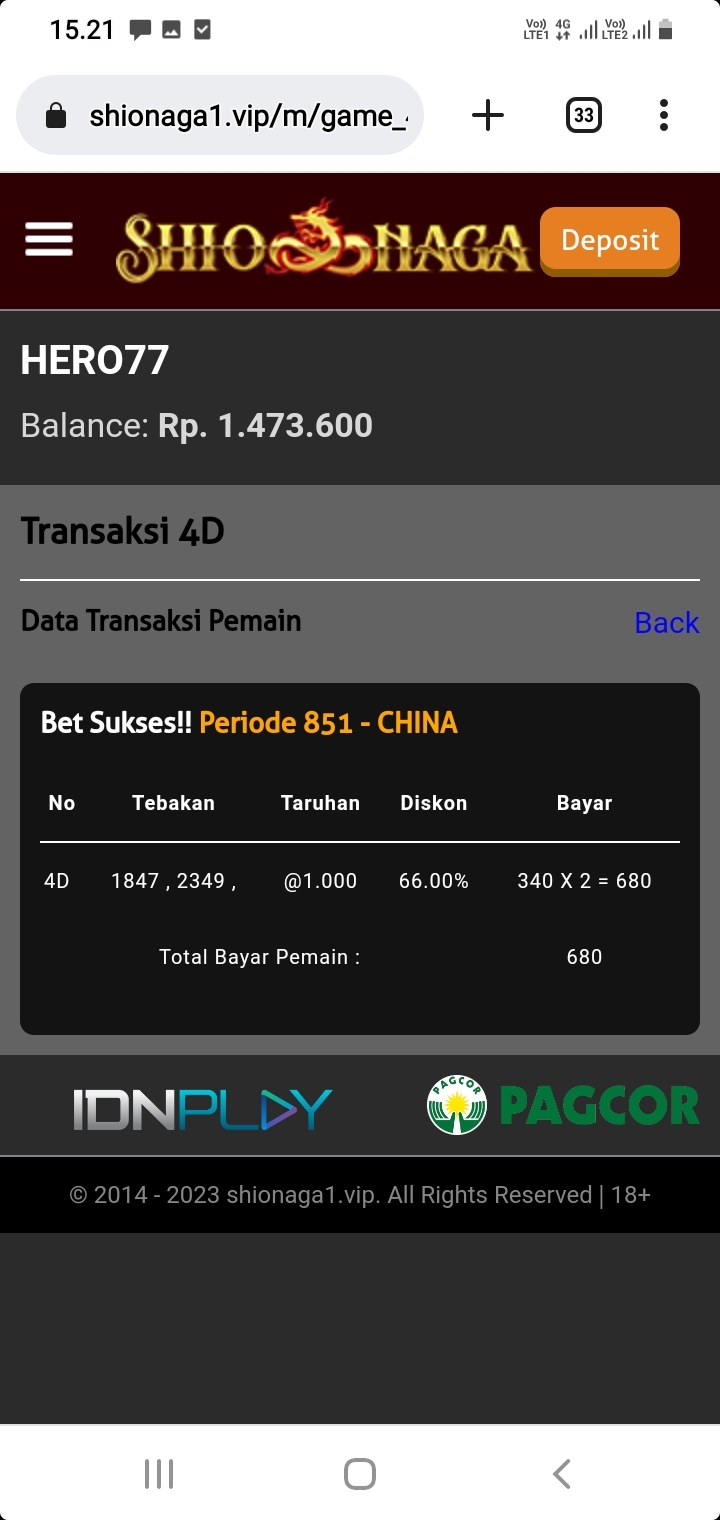Open the recent apps view
Image resolution: width=720 pixels, height=1520 pixels.
point(159,1474)
